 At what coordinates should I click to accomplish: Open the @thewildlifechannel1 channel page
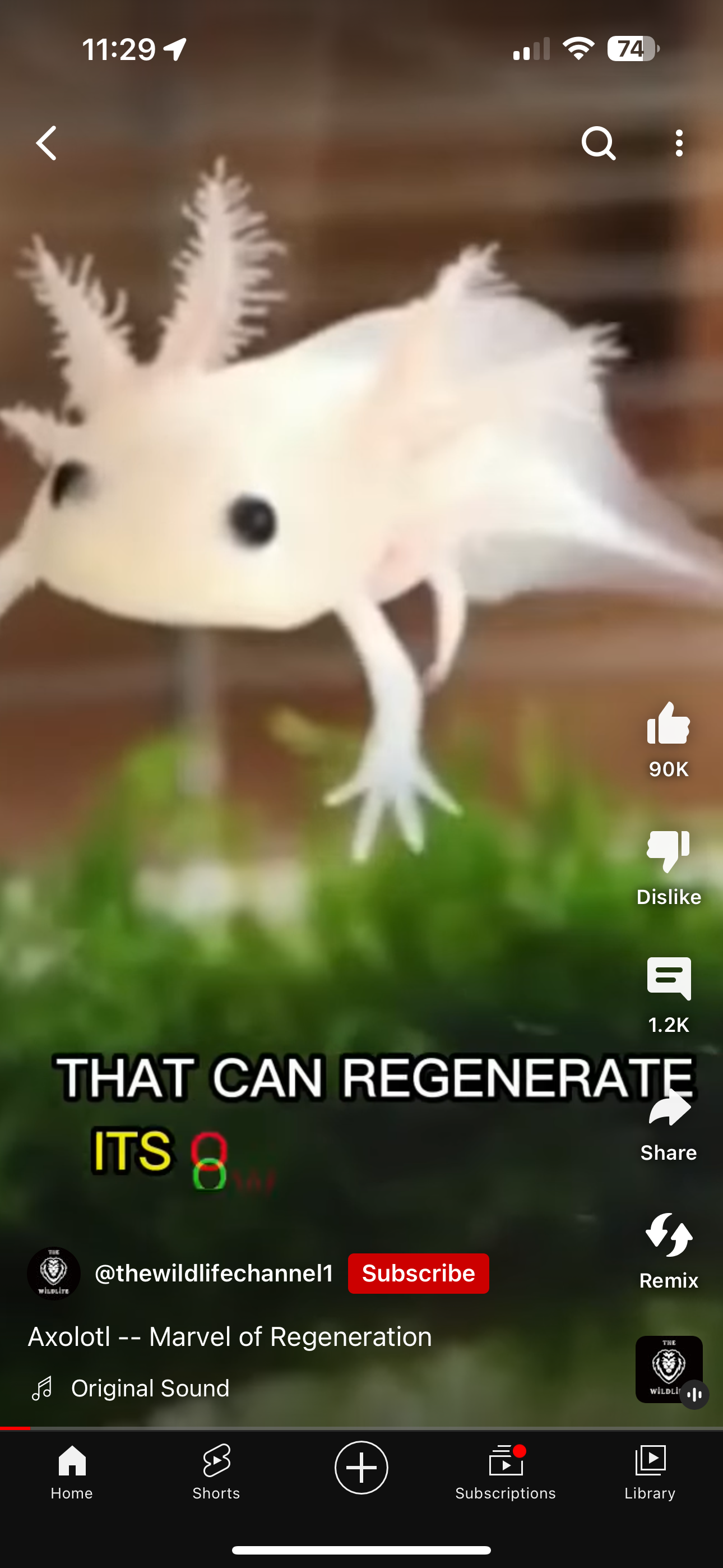coord(213,1274)
